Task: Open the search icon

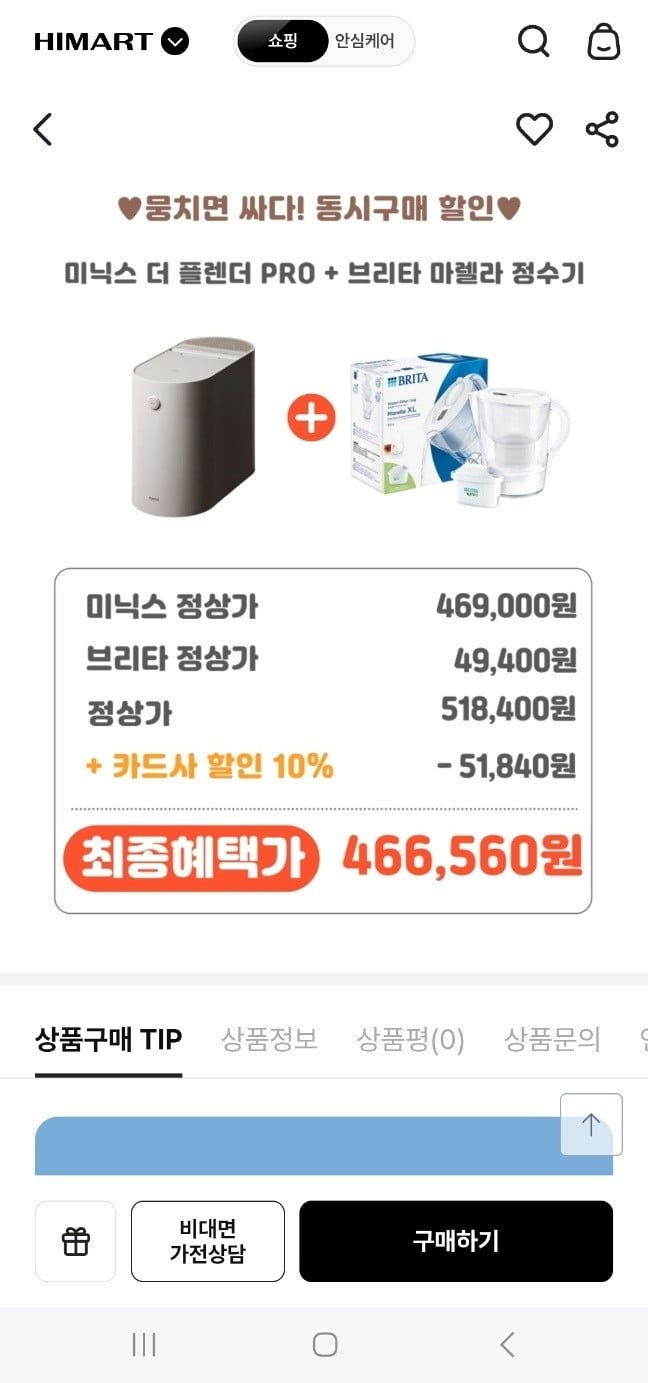Action: pos(533,42)
